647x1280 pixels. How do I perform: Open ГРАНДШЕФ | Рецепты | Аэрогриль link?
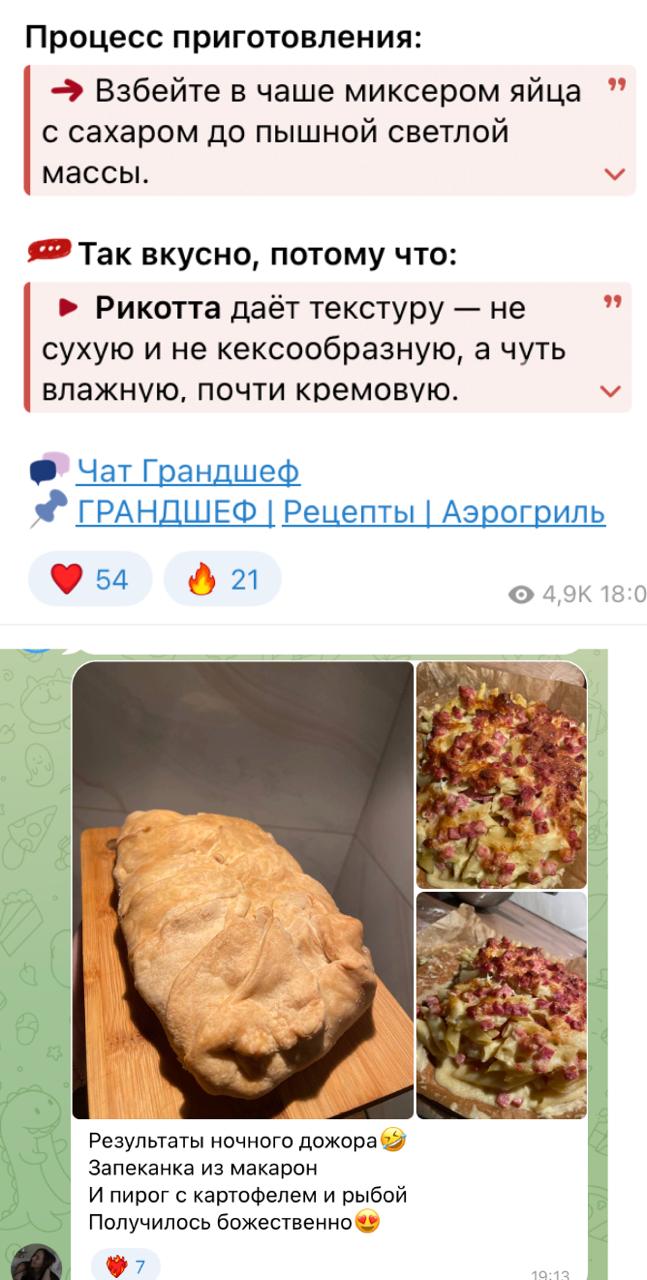pyautogui.click(x=340, y=512)
